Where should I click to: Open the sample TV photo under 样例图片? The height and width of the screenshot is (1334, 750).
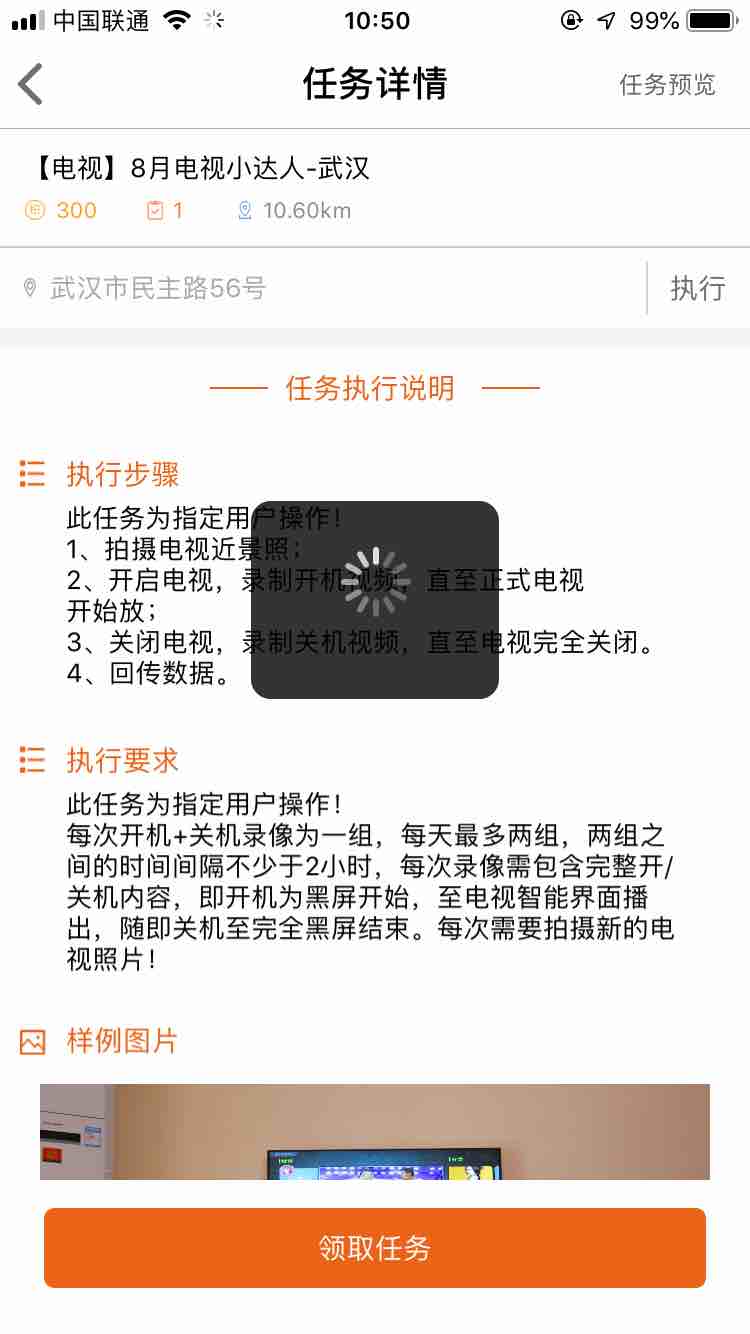pyautogui.click(x=375, y=1132)
